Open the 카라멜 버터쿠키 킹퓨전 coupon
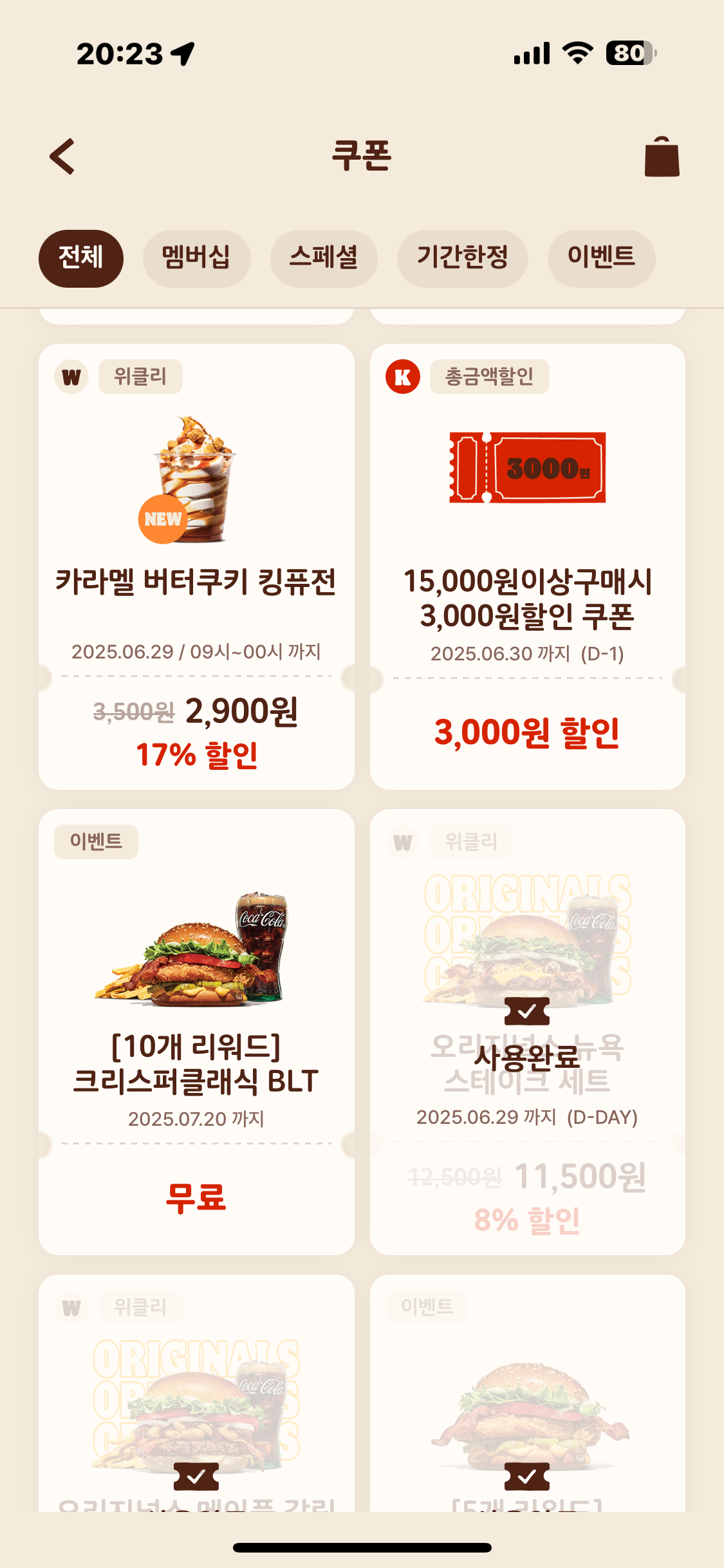Viewport: 724px width, 1568px height. pyautogui.click(x=196, y=566)
